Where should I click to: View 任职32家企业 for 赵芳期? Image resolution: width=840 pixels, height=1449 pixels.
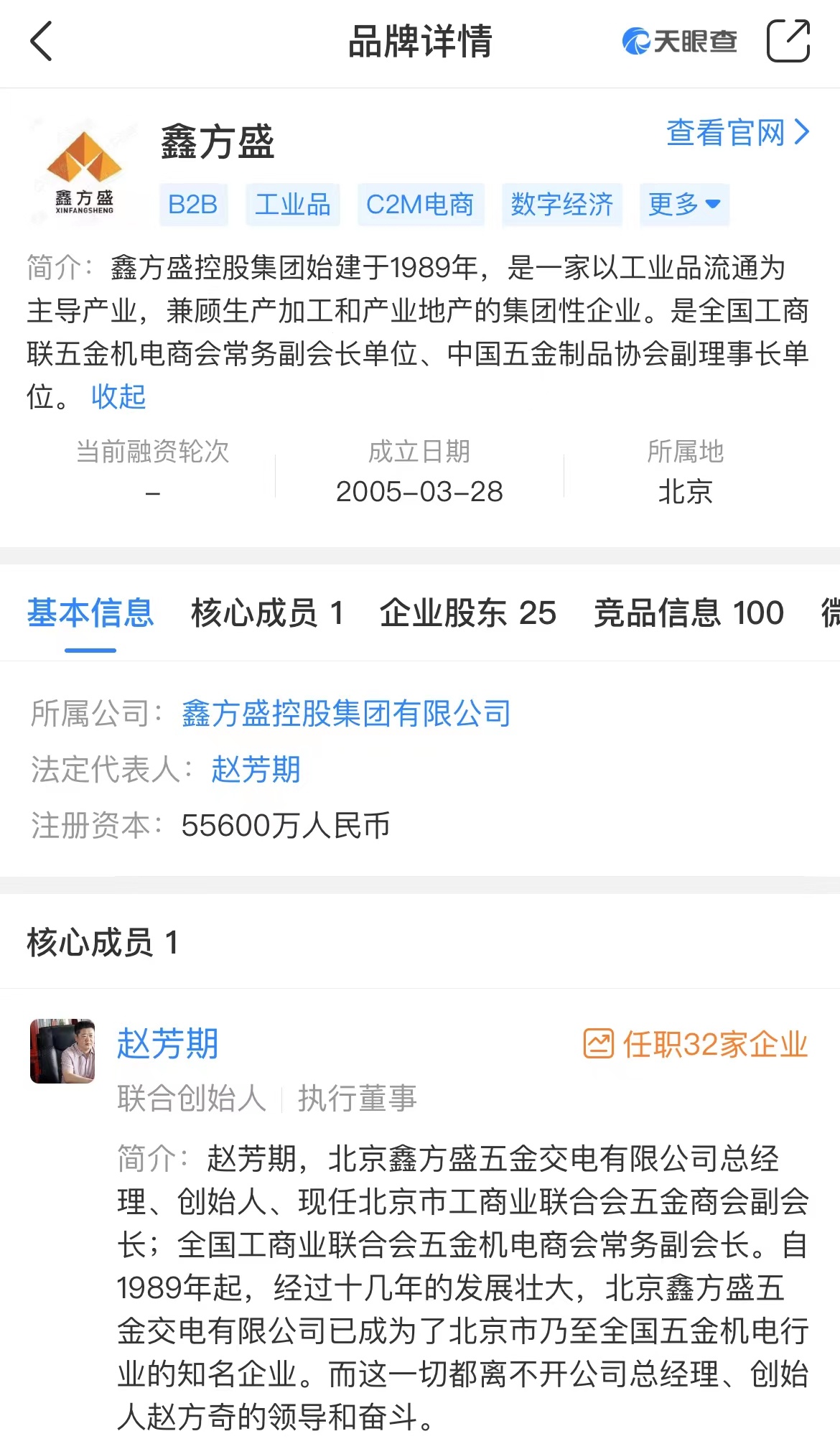[x=695, y=1044]
